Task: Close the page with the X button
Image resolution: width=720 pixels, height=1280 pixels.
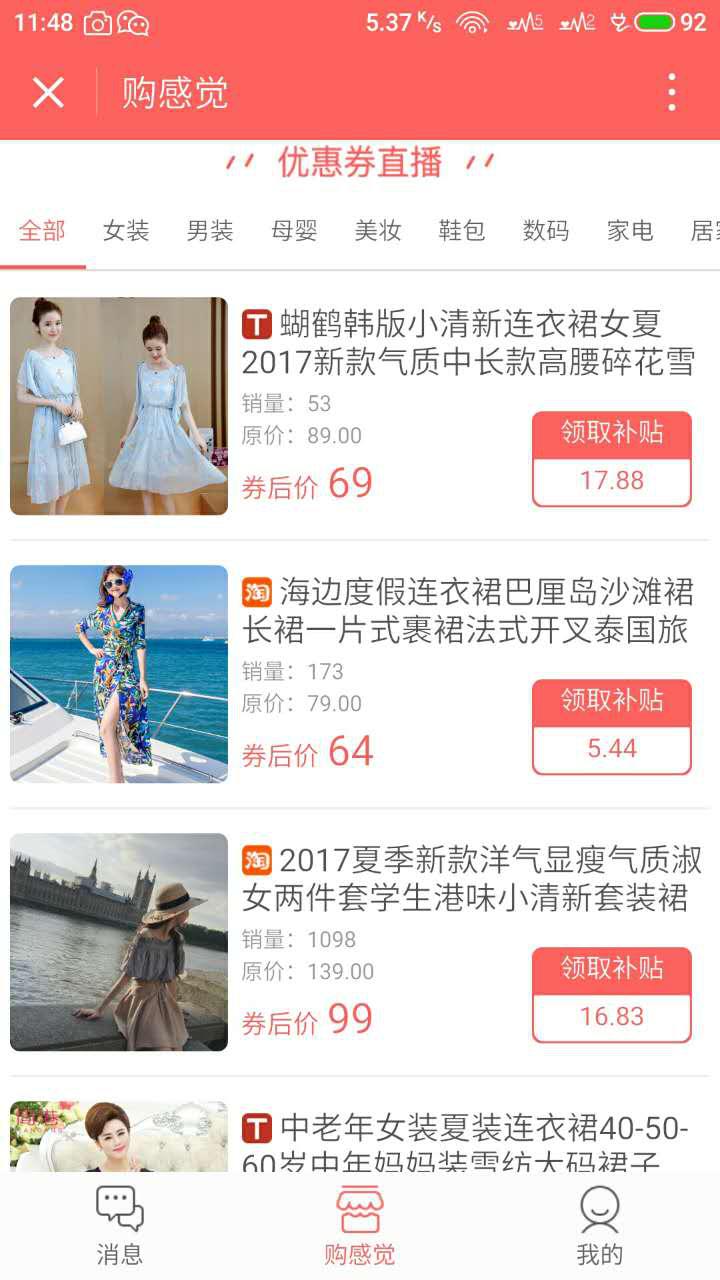Action: (x=46, y=92)
